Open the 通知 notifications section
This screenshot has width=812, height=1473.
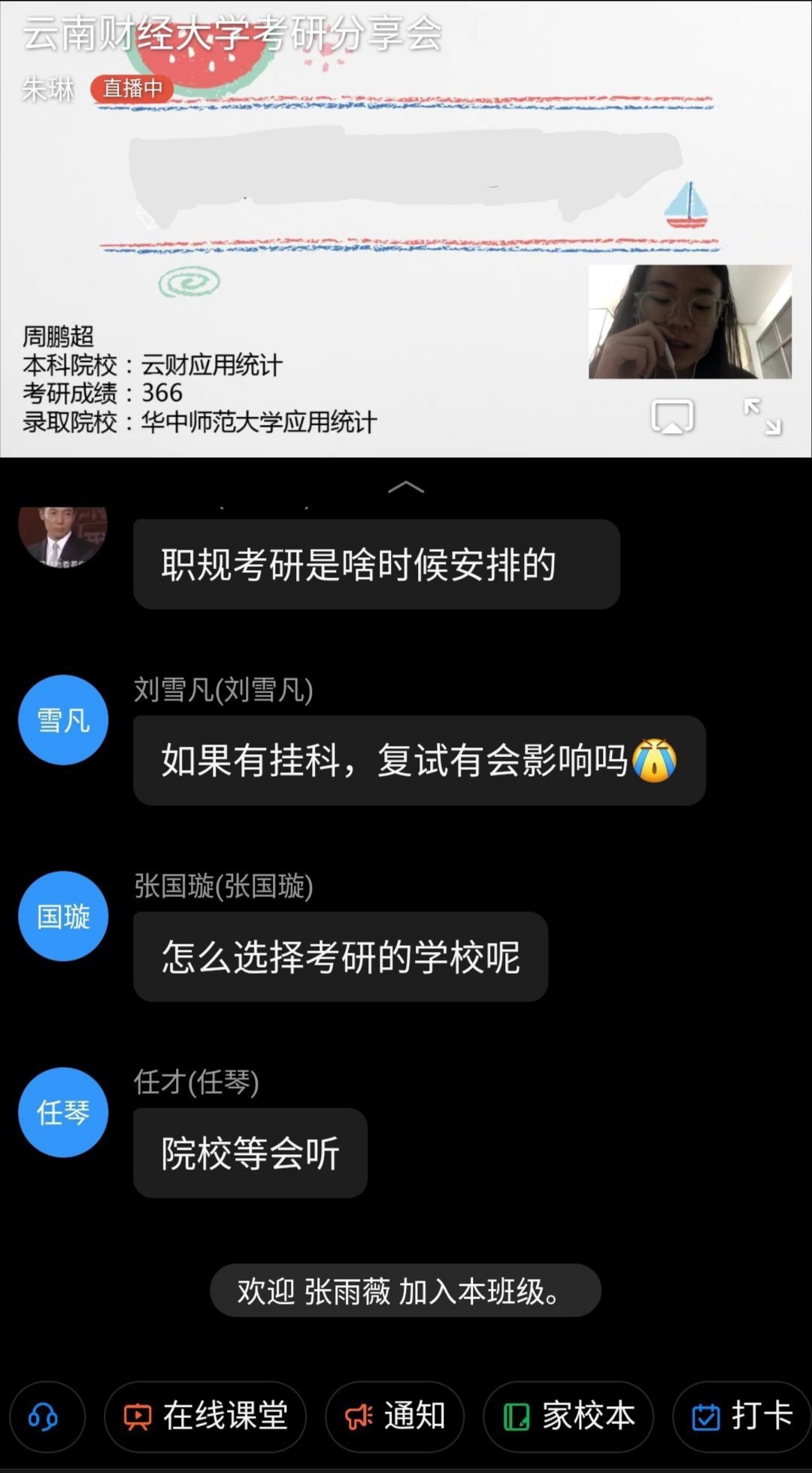(395, 1417)
